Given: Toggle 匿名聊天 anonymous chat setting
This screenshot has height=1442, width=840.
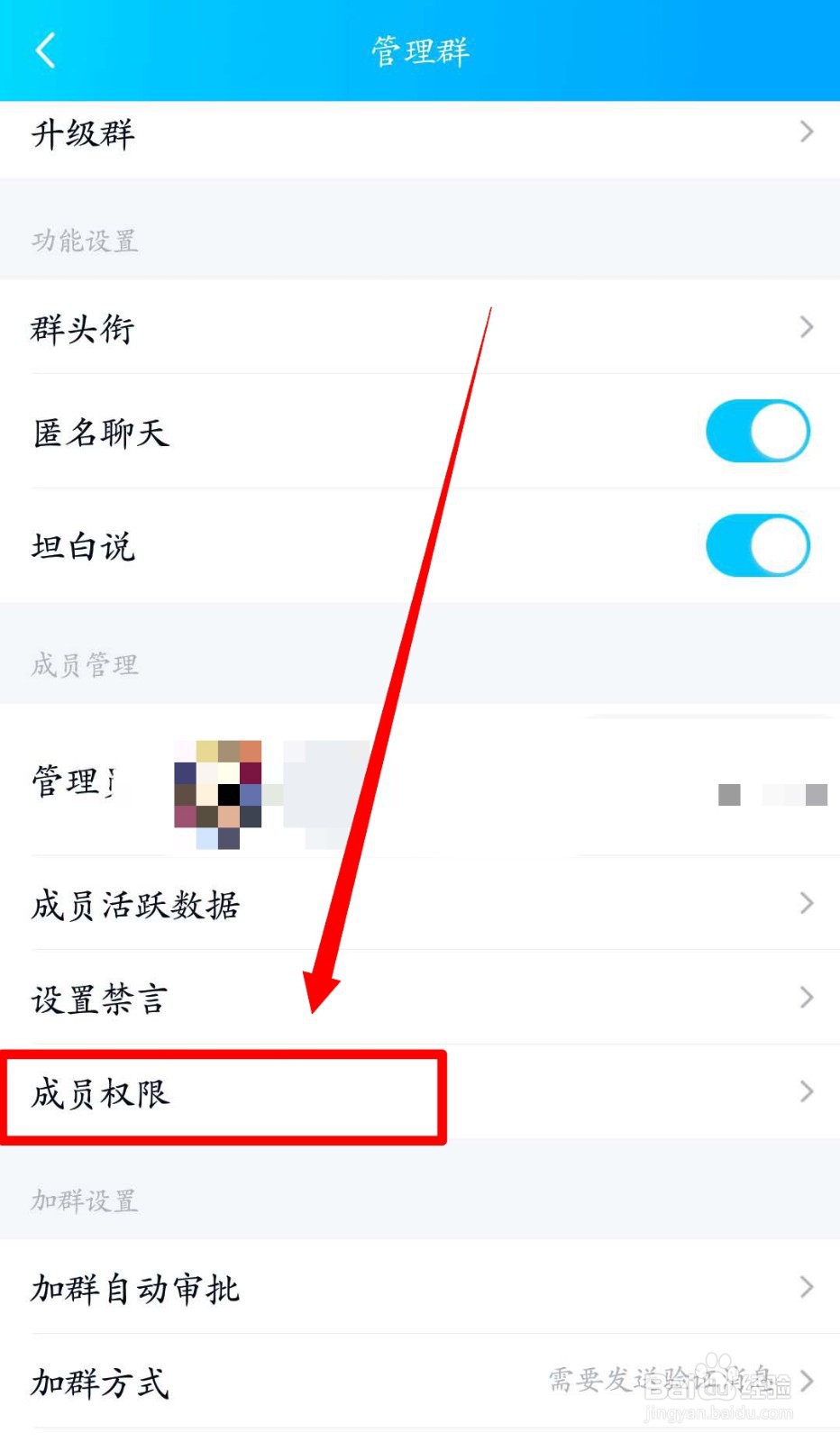Looking at the screenshot, I should [x=757, y=431].
